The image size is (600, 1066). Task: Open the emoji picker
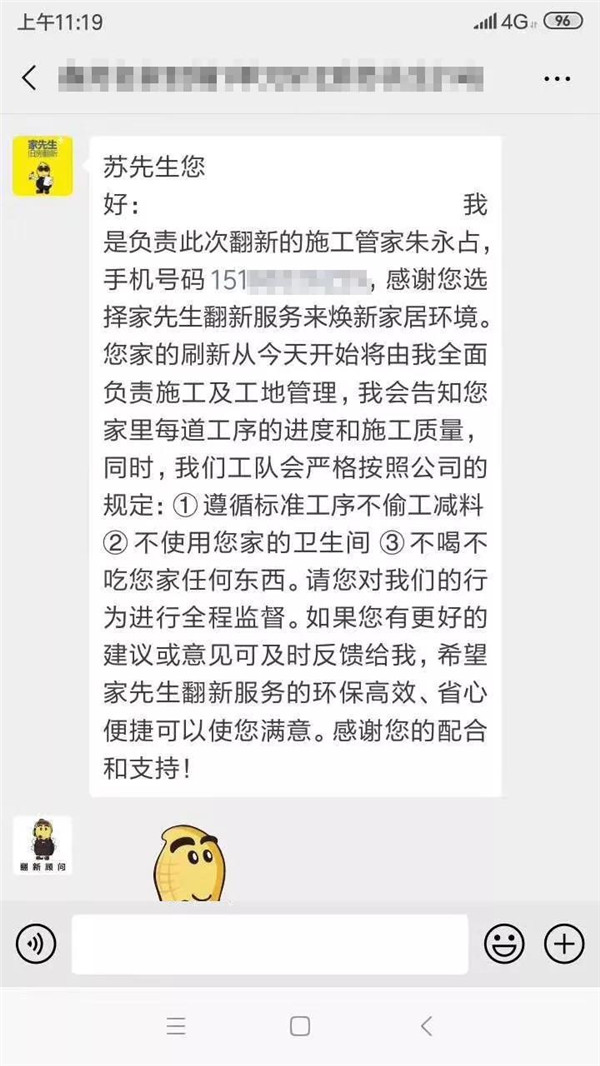pyautogui.click(x=504, y=943)
